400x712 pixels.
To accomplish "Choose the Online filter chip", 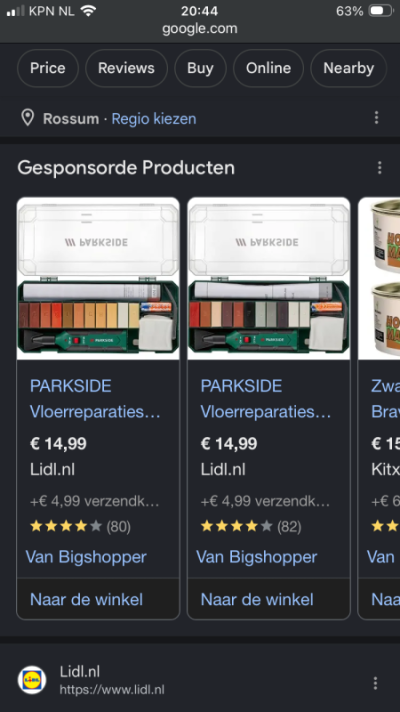I will coord(268,68).
